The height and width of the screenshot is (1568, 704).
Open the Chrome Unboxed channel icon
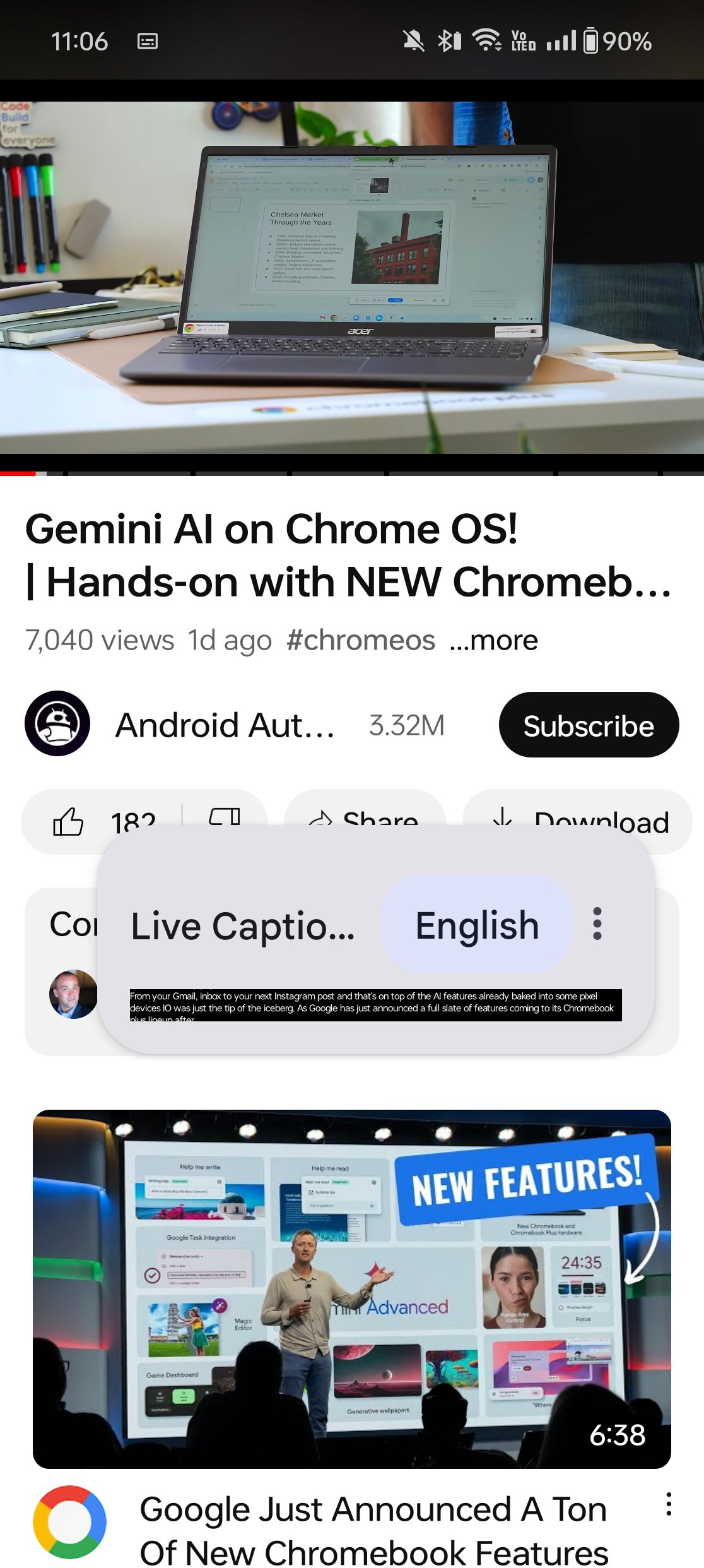coord(69,1522)
